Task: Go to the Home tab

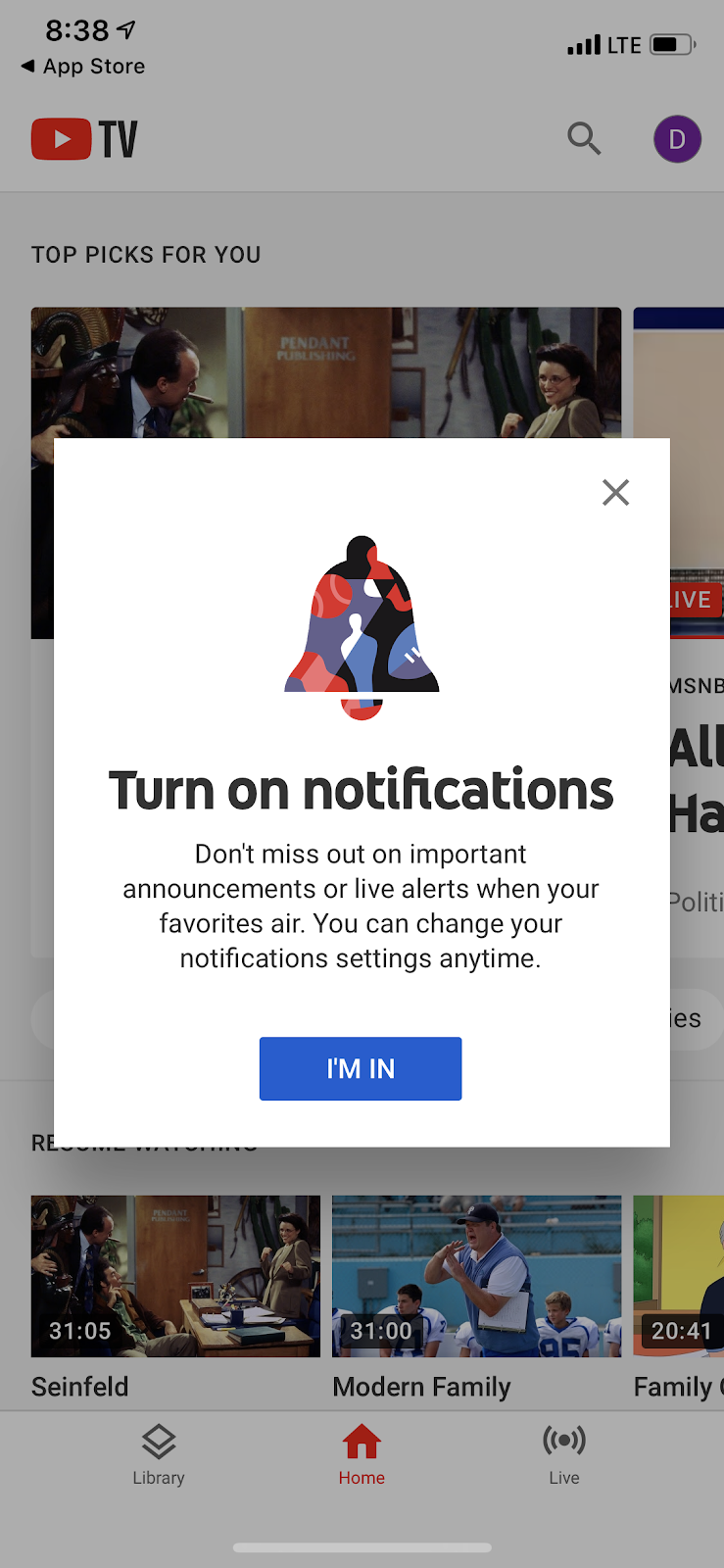Action: coord(362,1454)
